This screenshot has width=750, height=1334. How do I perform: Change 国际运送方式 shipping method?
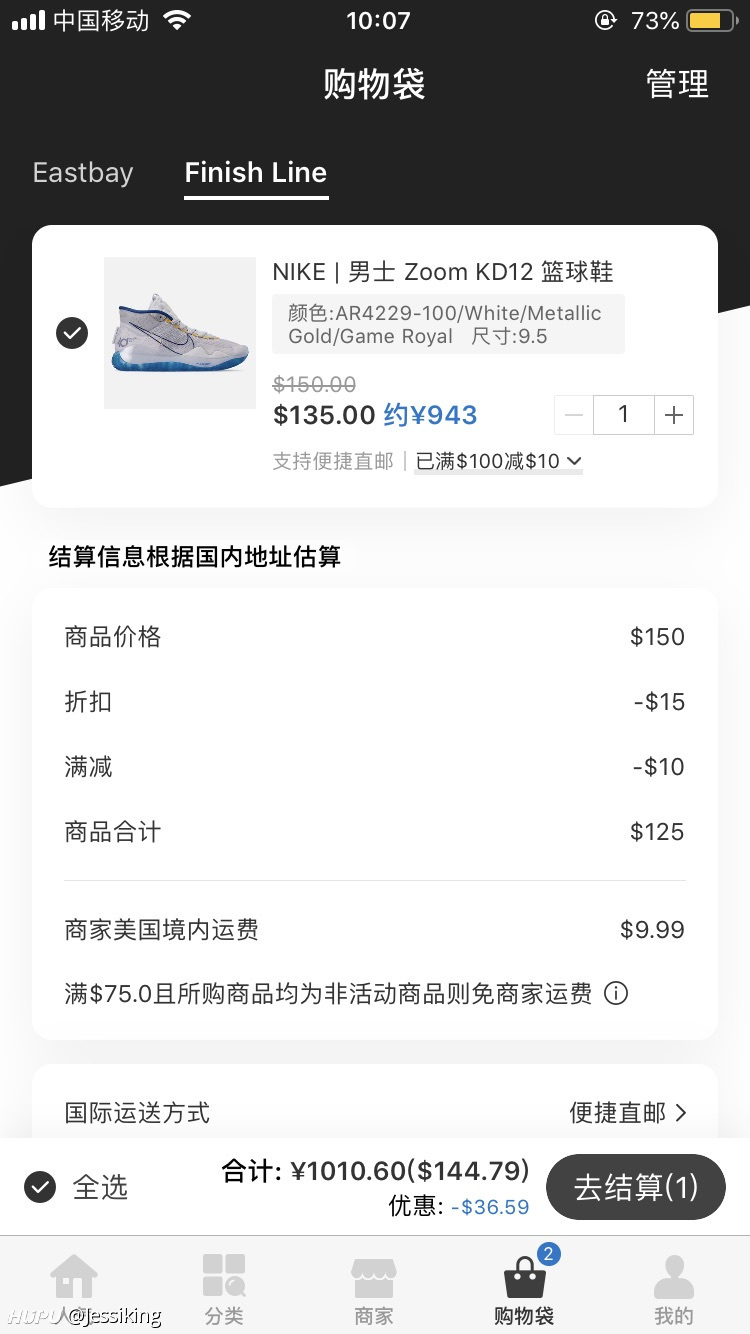coord(628,1113)
